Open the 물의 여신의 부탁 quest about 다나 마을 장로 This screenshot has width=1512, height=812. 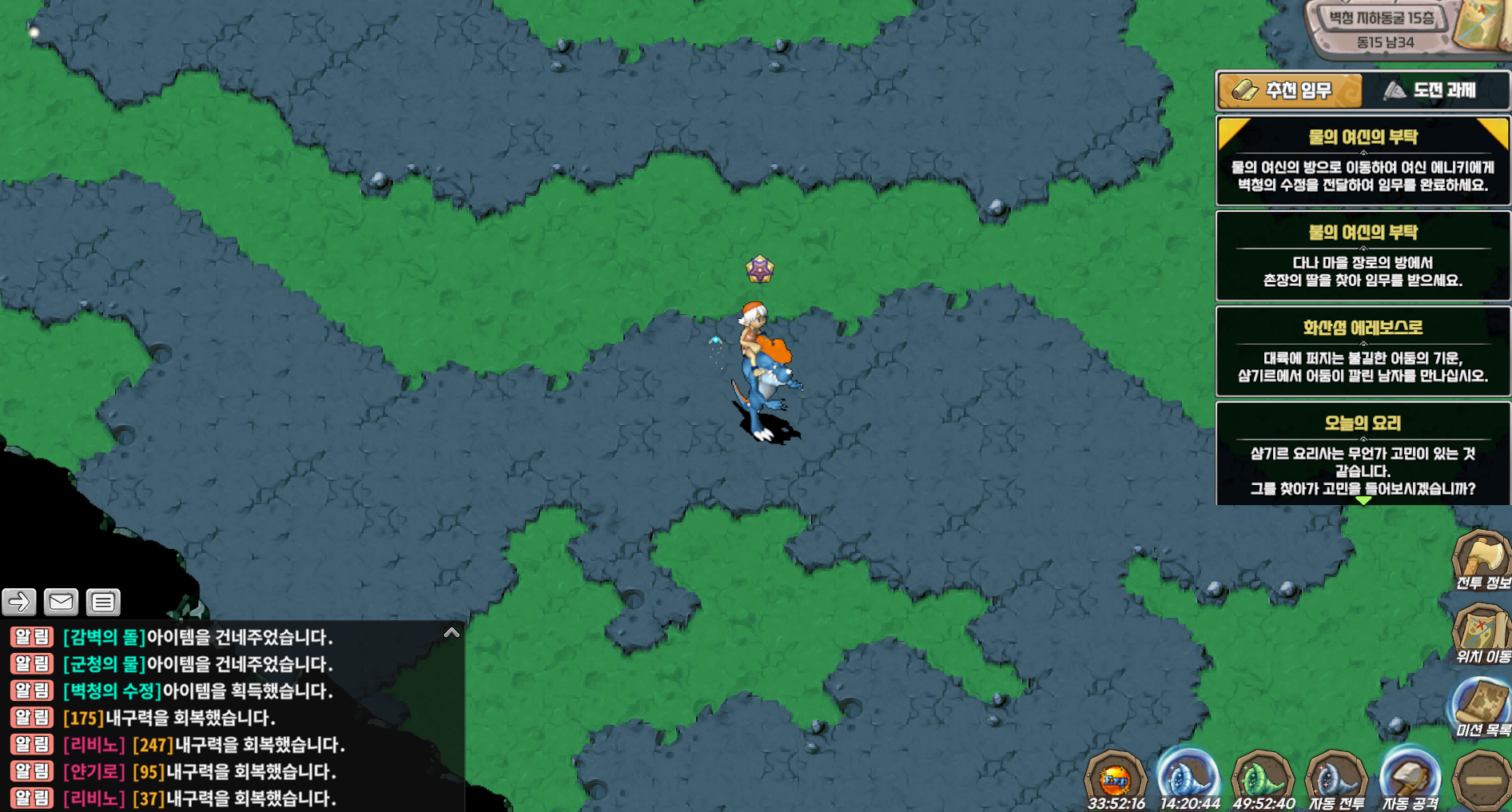tap(1363, 256)
